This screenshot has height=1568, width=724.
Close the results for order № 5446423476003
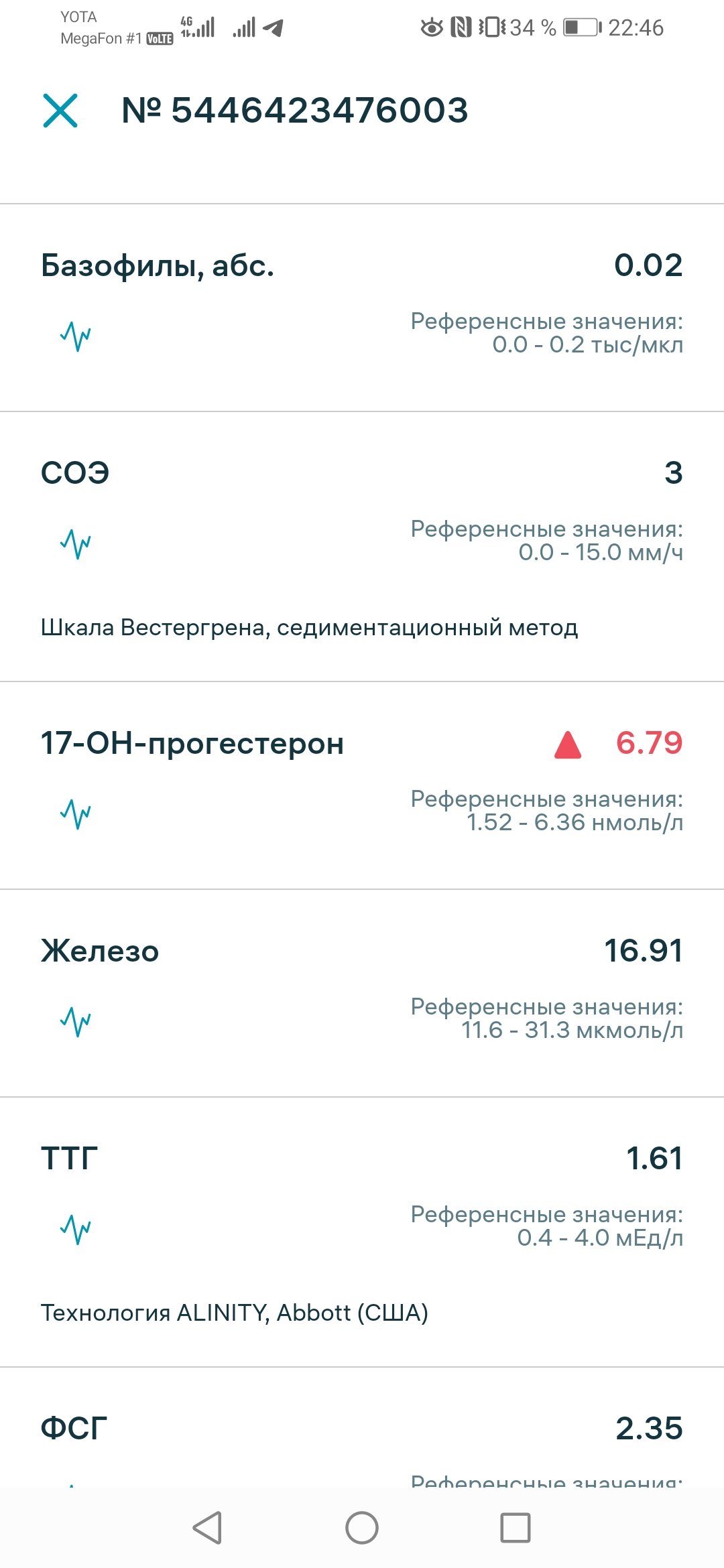[x=60, y=111]
